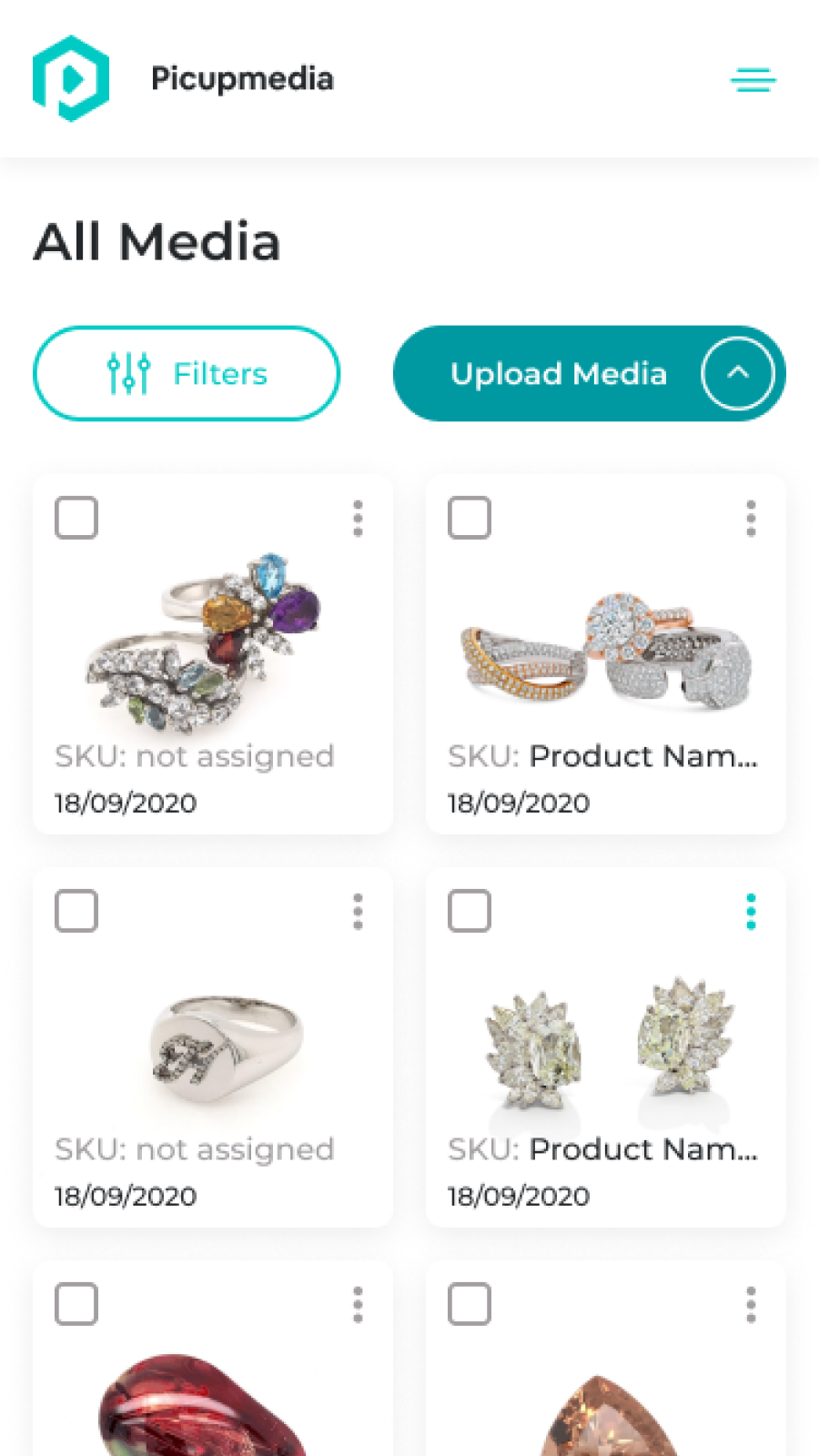Go to Picupmedia home via logo
819x1456 pixels.
71,78
